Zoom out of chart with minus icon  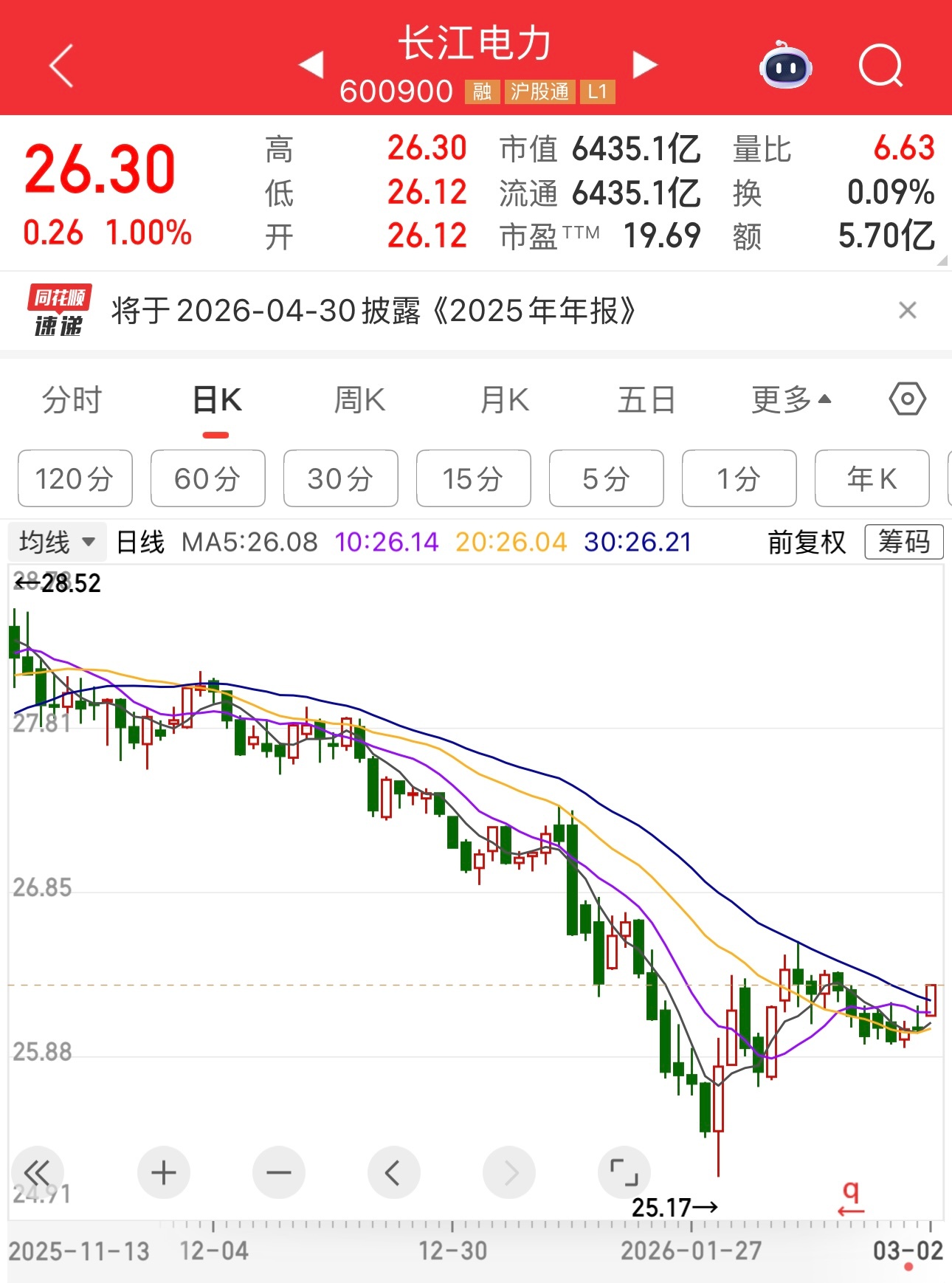tap(279, 1172)
